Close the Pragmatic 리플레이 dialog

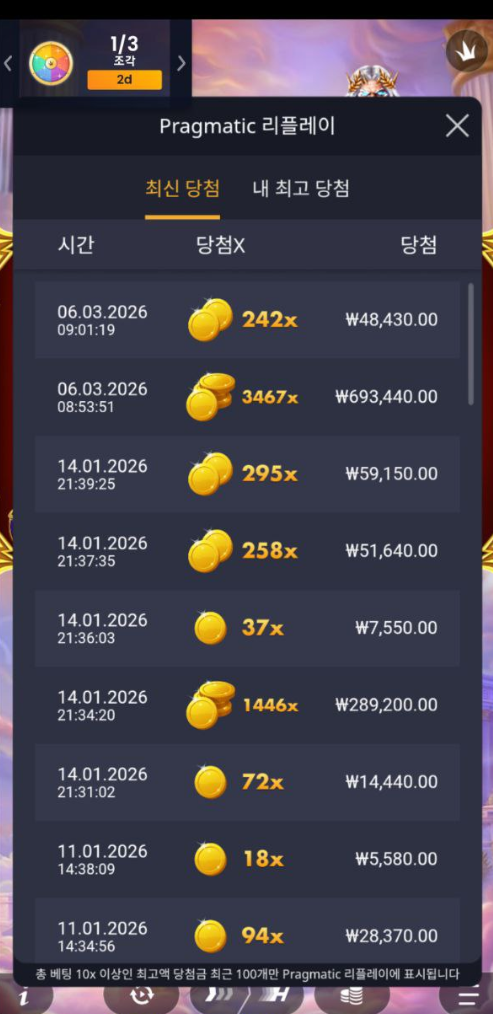pos(457,126)
